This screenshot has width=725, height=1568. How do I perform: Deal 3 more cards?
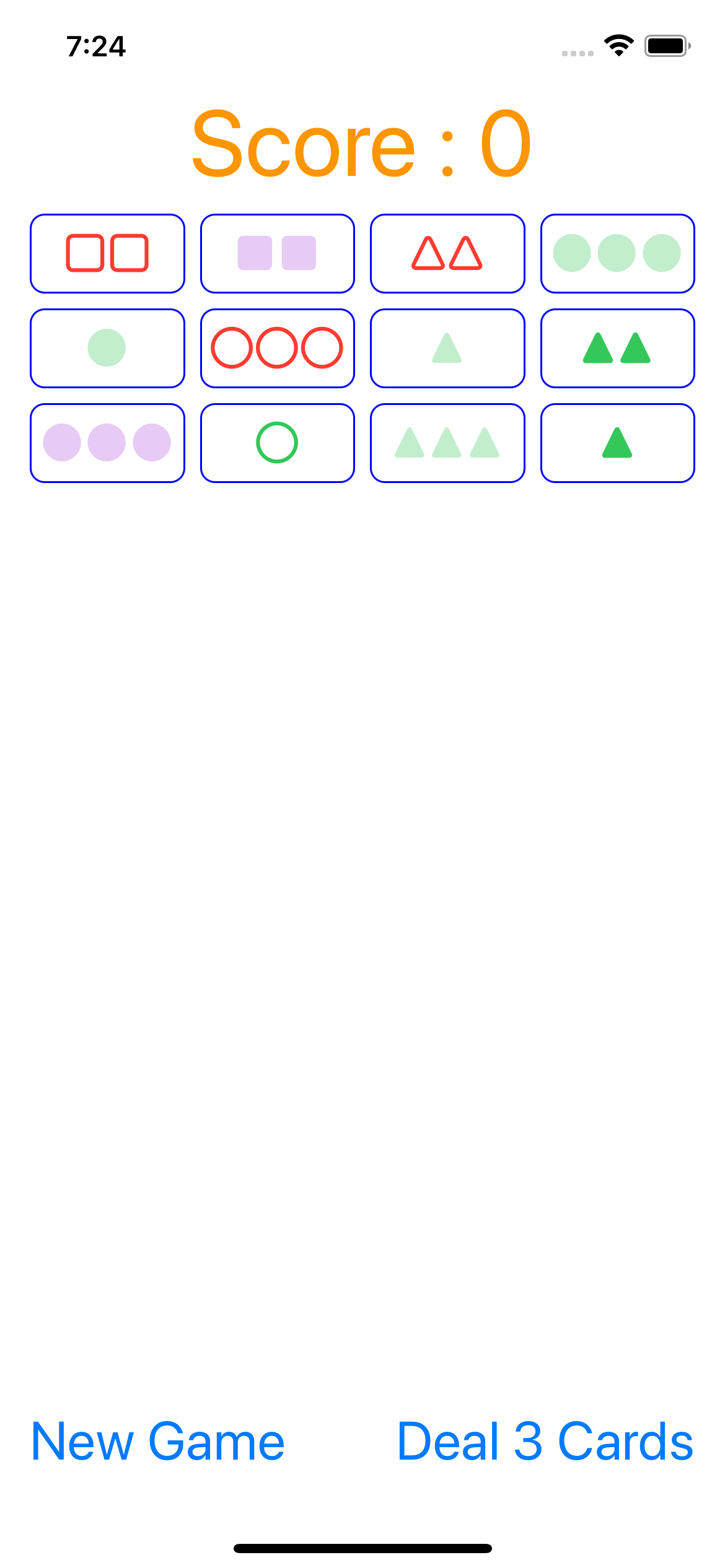click(545, 1442)
